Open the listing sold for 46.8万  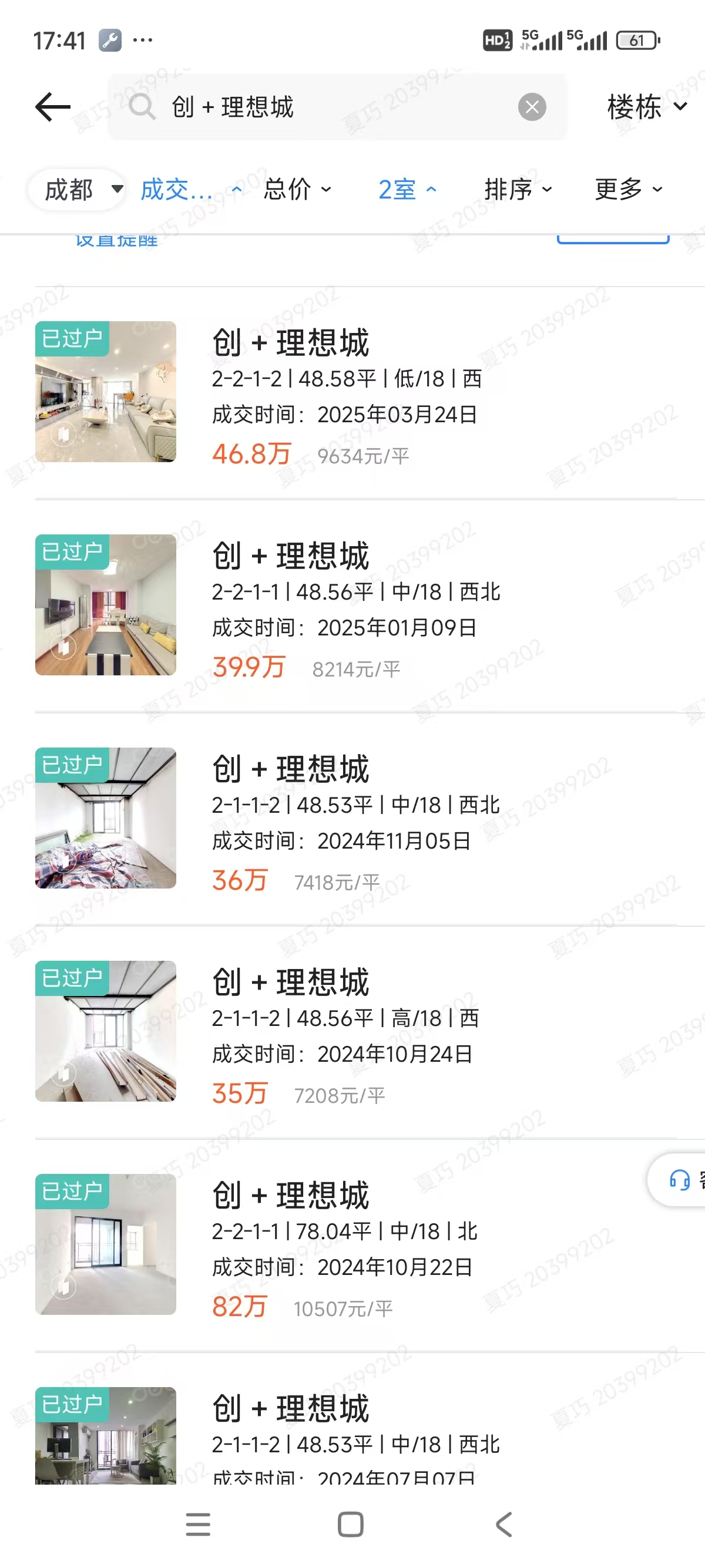(353, 393)
